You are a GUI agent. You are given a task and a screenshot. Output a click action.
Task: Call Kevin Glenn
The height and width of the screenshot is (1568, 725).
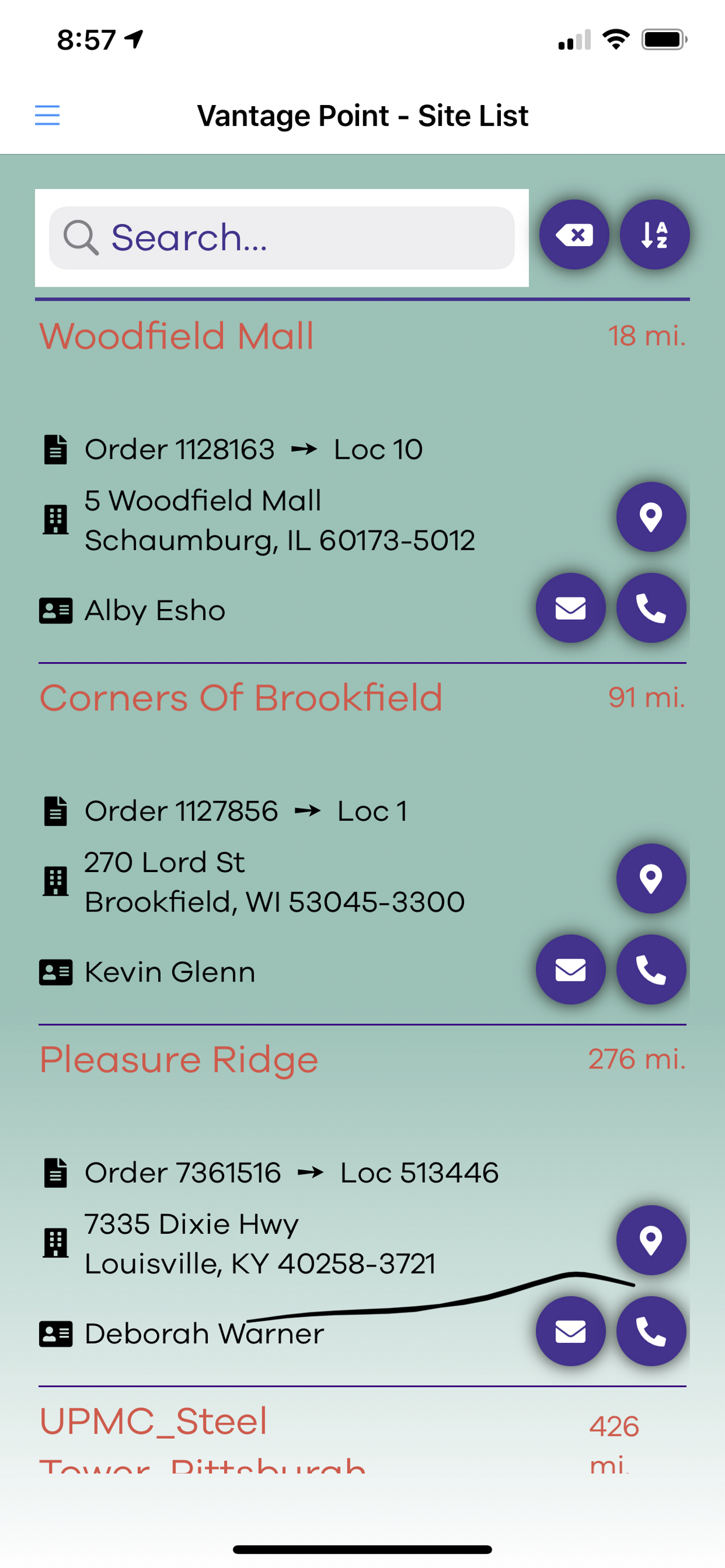coord(650,969)
